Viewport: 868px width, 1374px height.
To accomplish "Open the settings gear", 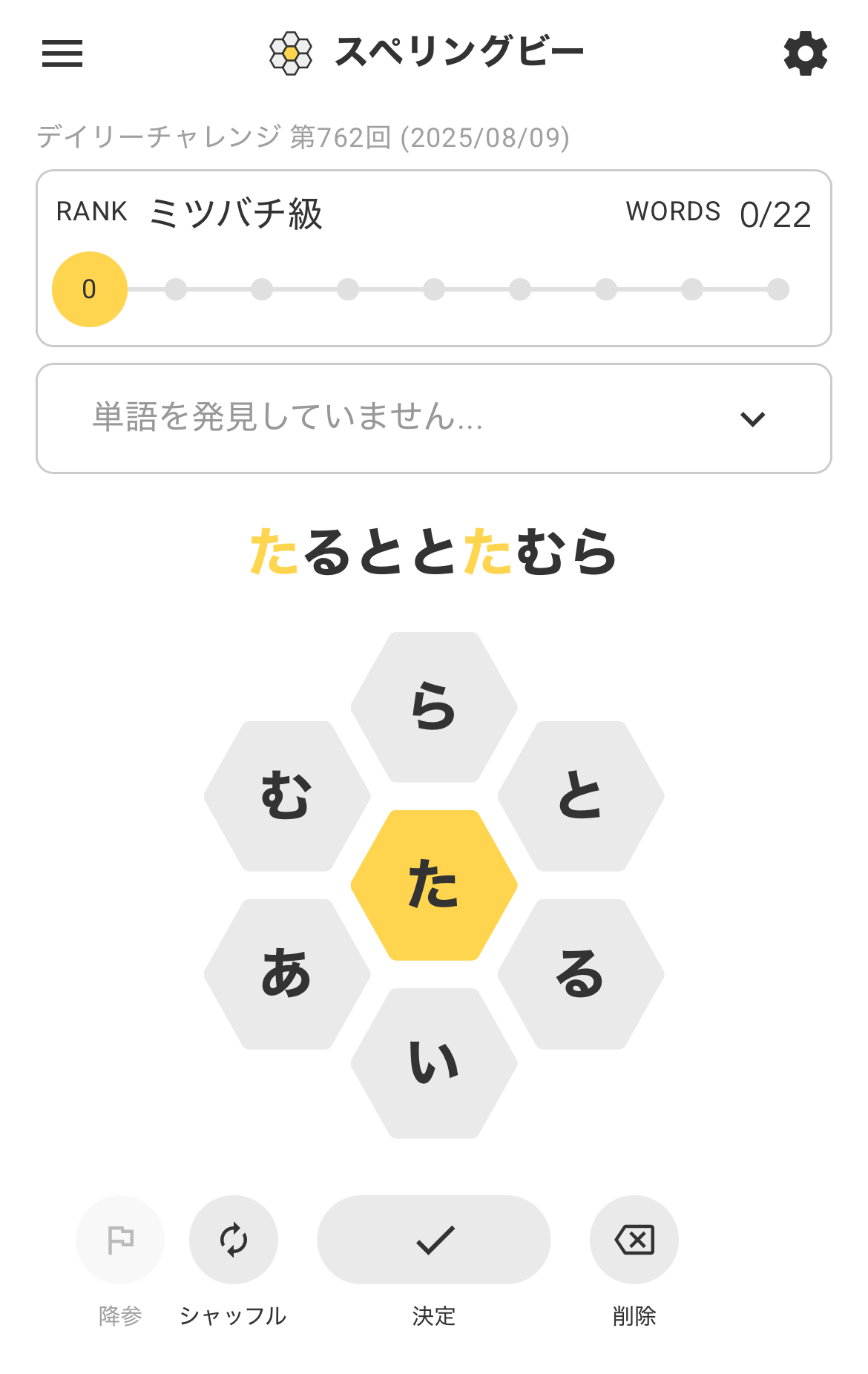I will pos(805,53).
